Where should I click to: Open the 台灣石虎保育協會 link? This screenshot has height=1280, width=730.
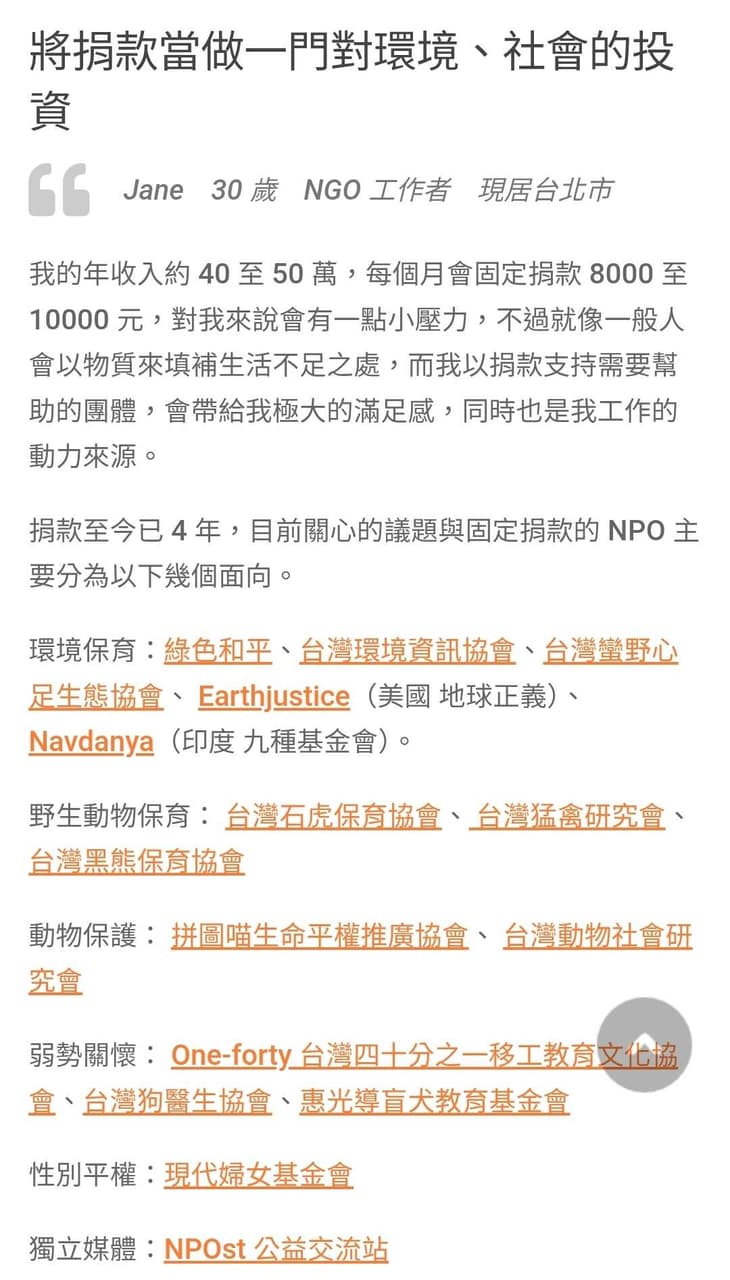333,816
